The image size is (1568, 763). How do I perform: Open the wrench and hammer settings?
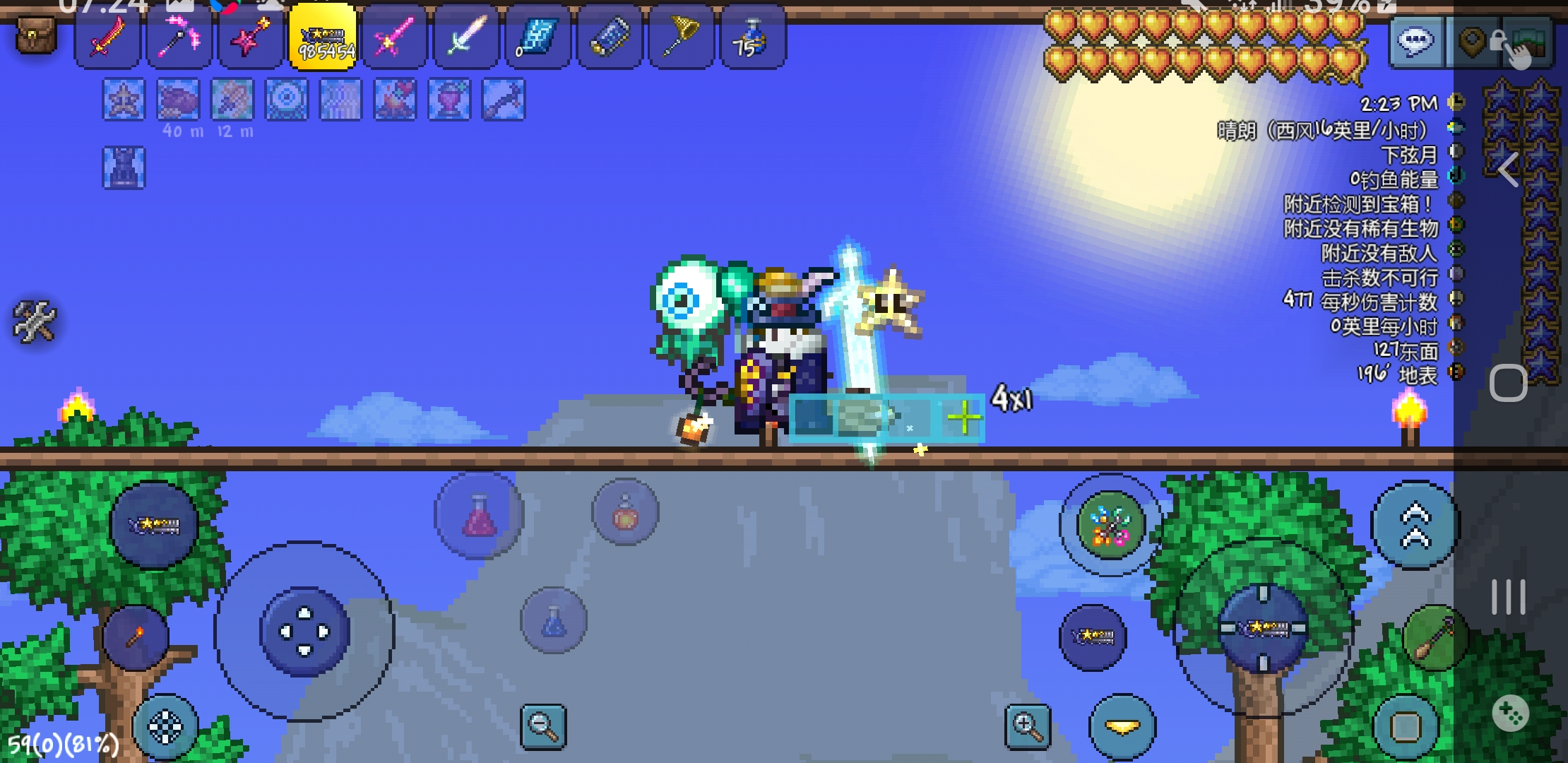pyautogui.click(x=34, y=322)
